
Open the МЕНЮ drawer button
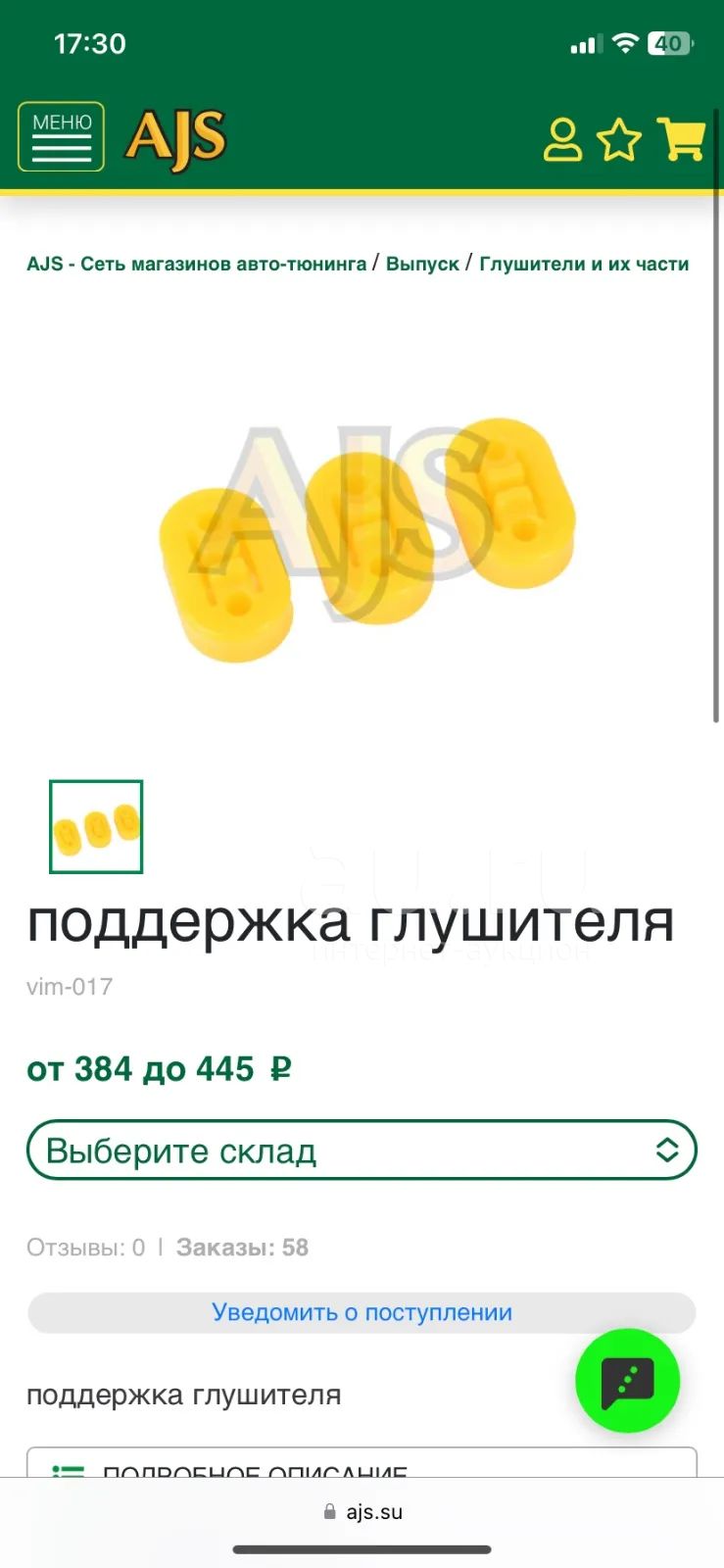tap(61, 136)
